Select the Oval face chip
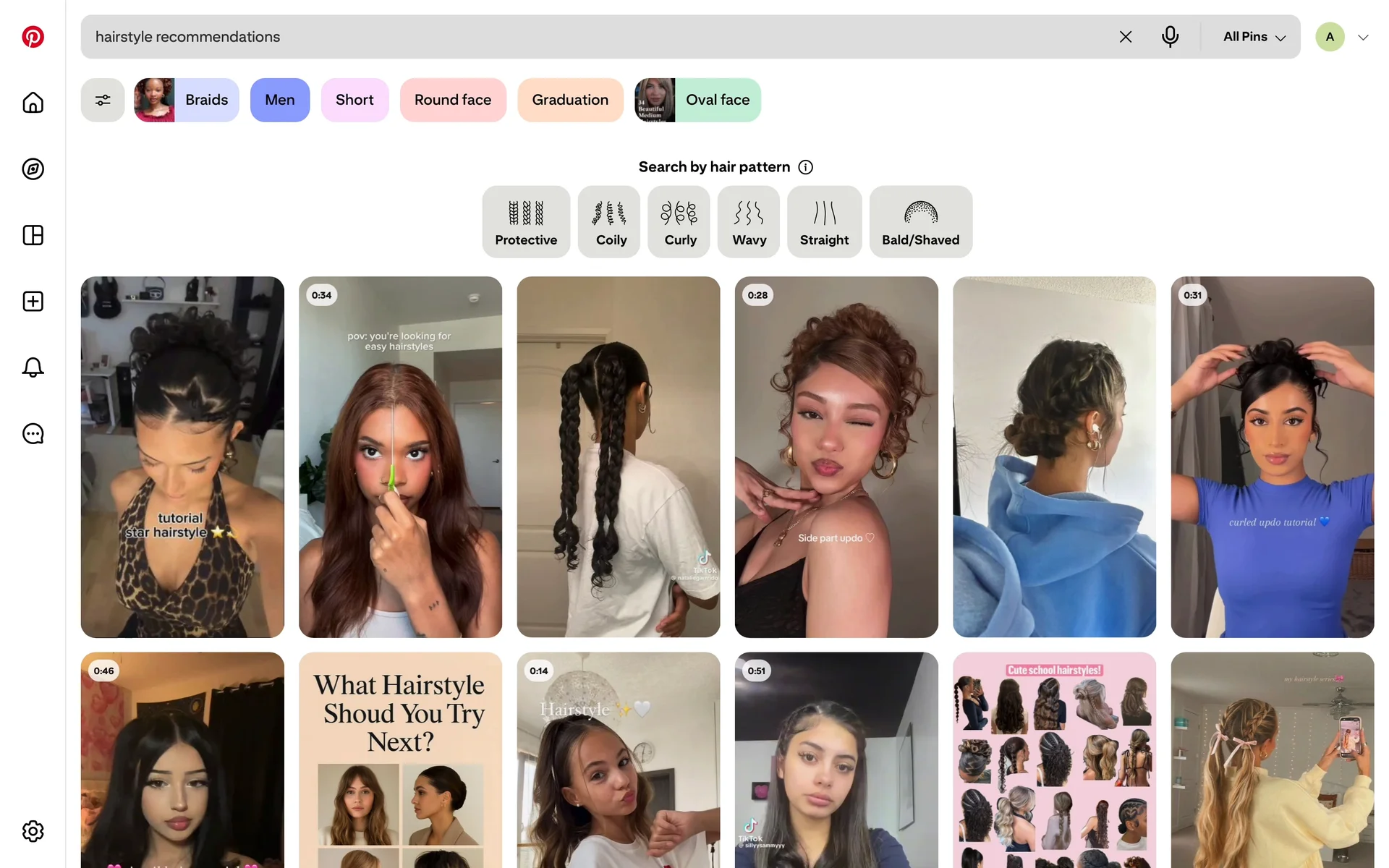1389x868 pixels. point(697,100)
